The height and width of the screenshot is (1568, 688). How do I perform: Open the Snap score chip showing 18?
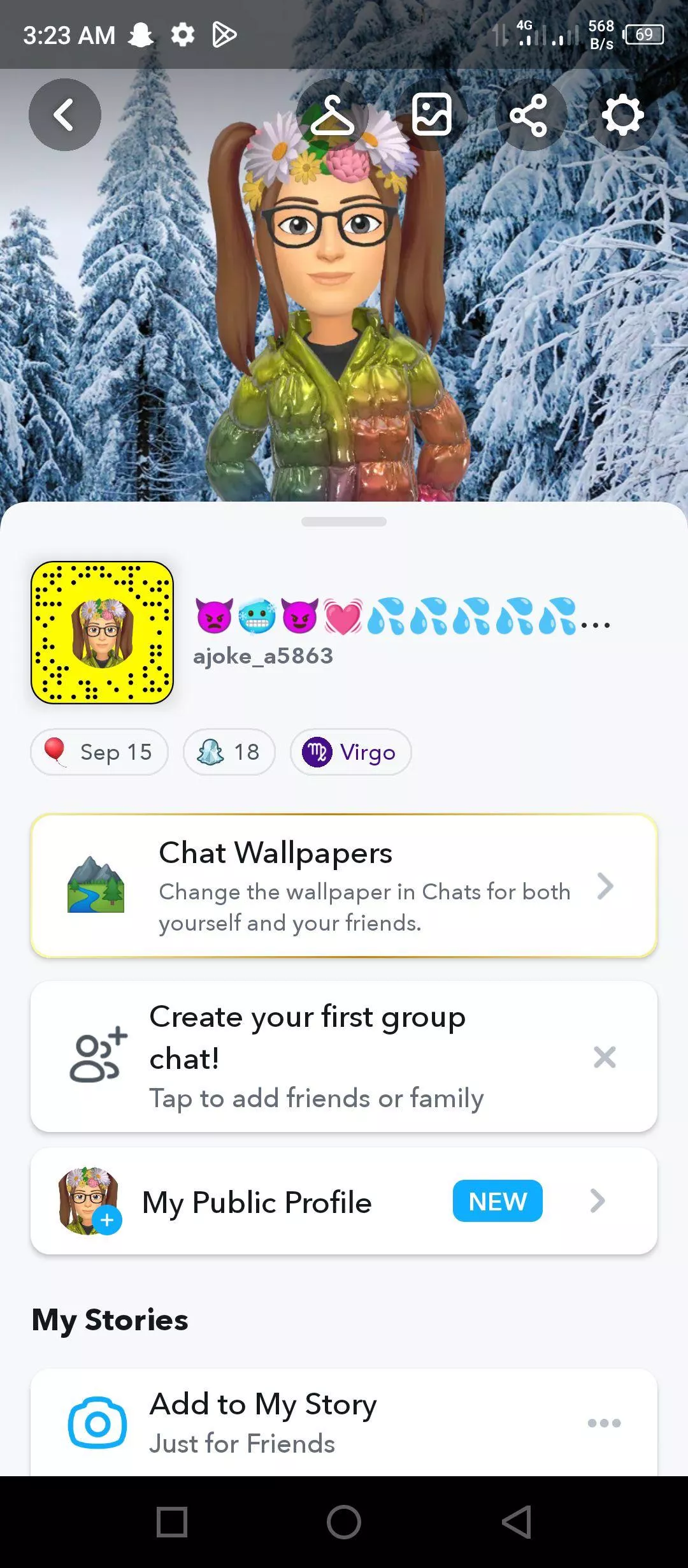[x=229, y=752]
